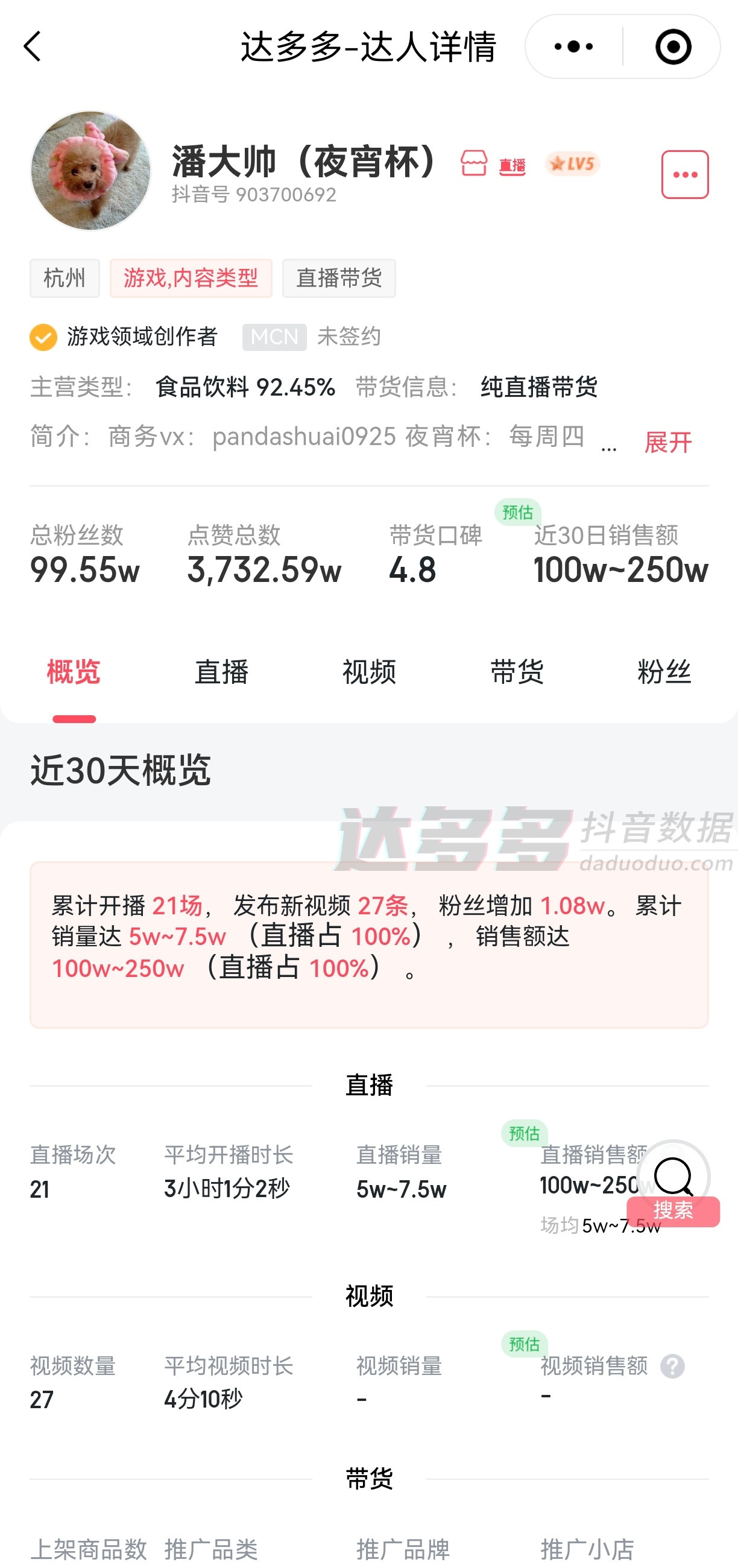Switch to the 直播 tab

click(x=221, y=672)
